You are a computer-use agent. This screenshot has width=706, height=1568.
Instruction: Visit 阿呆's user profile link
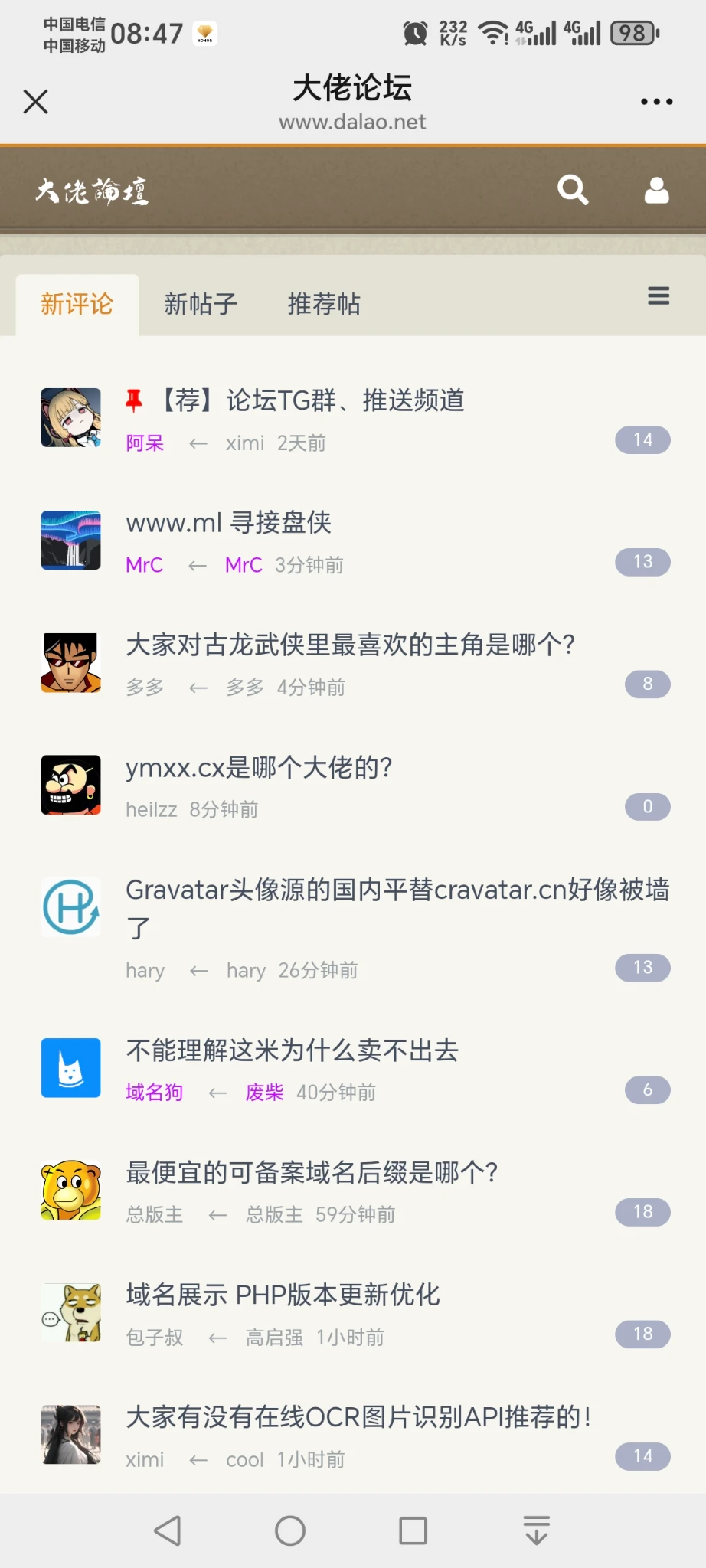point(145,443)
